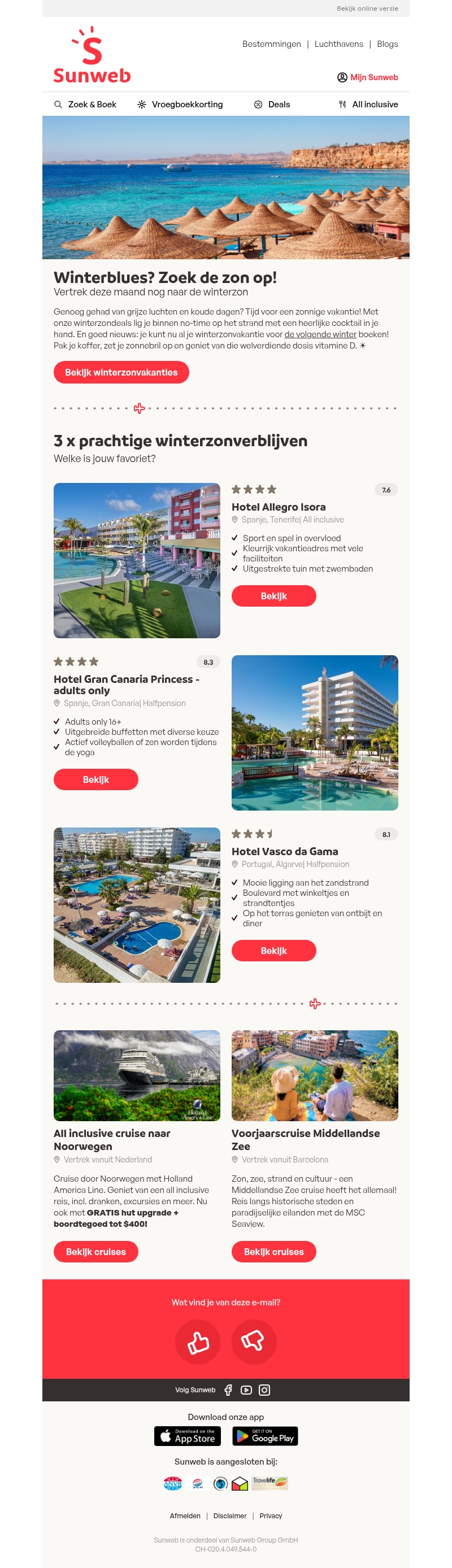Go to Deals

(272, 104)
